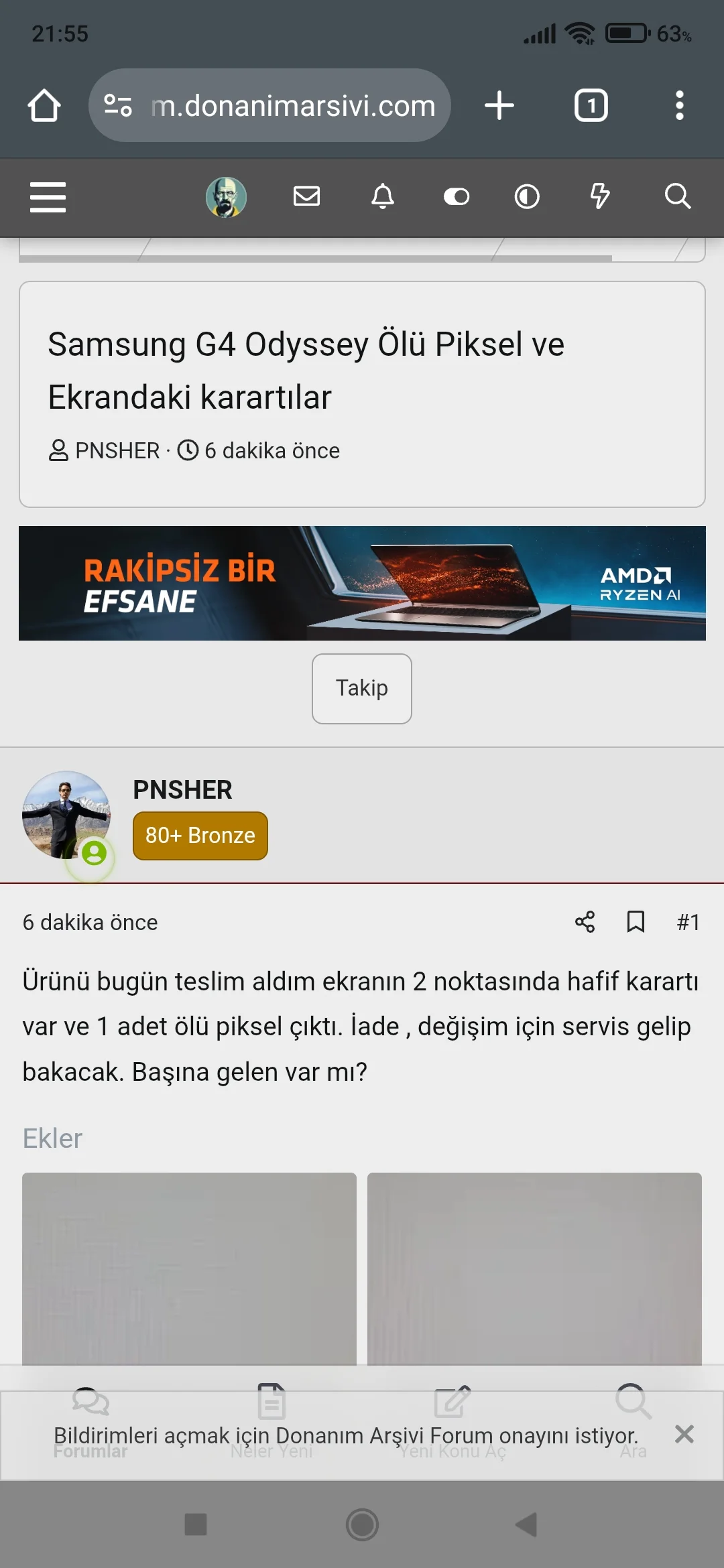Open the browser tab switcher

click(591, 106)
